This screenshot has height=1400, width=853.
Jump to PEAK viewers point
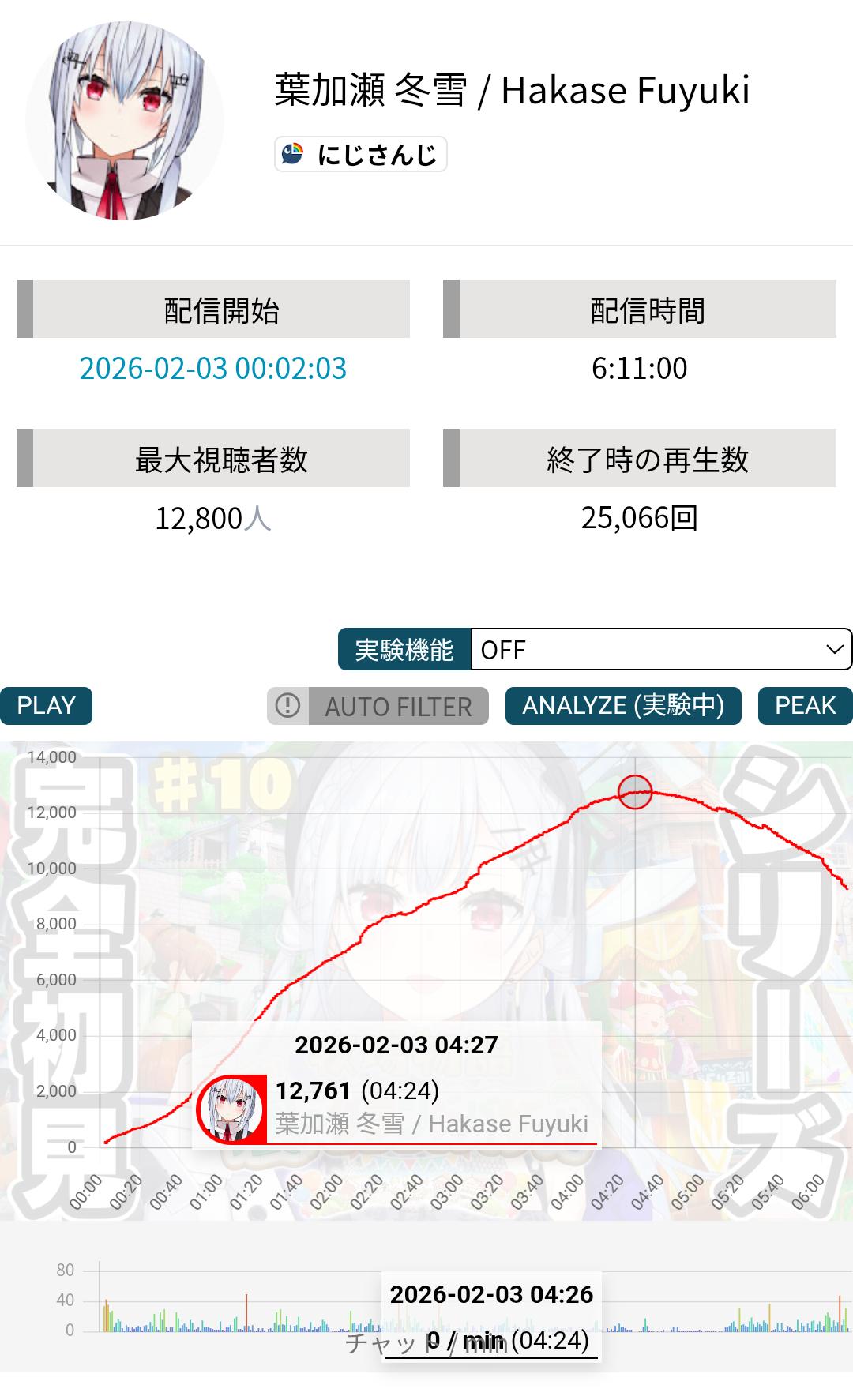pyautogui.click(x=804, y=705)
